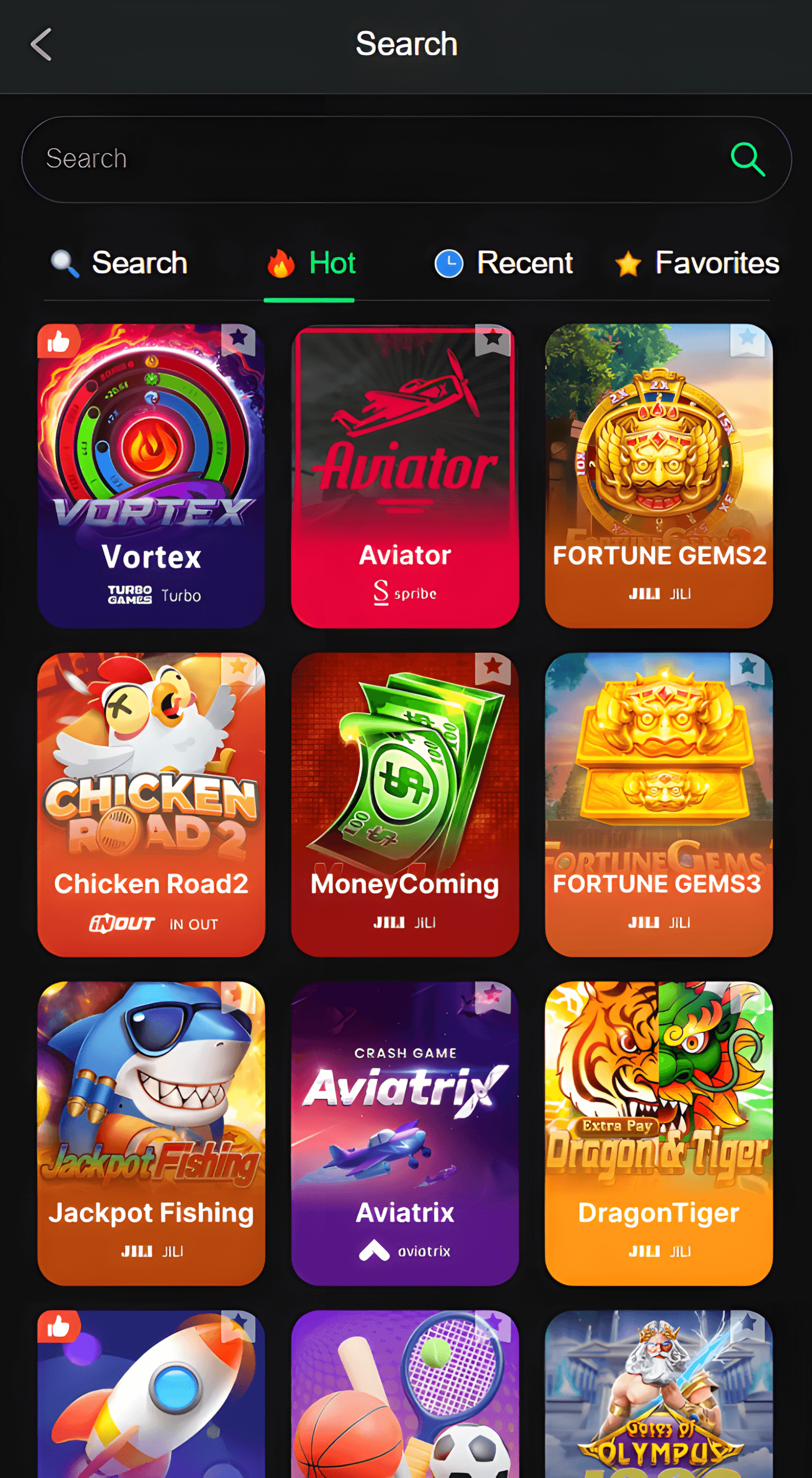Tap the thumbs-up badge on the Vortex card

pyautogui.click(x=59, y=341)
